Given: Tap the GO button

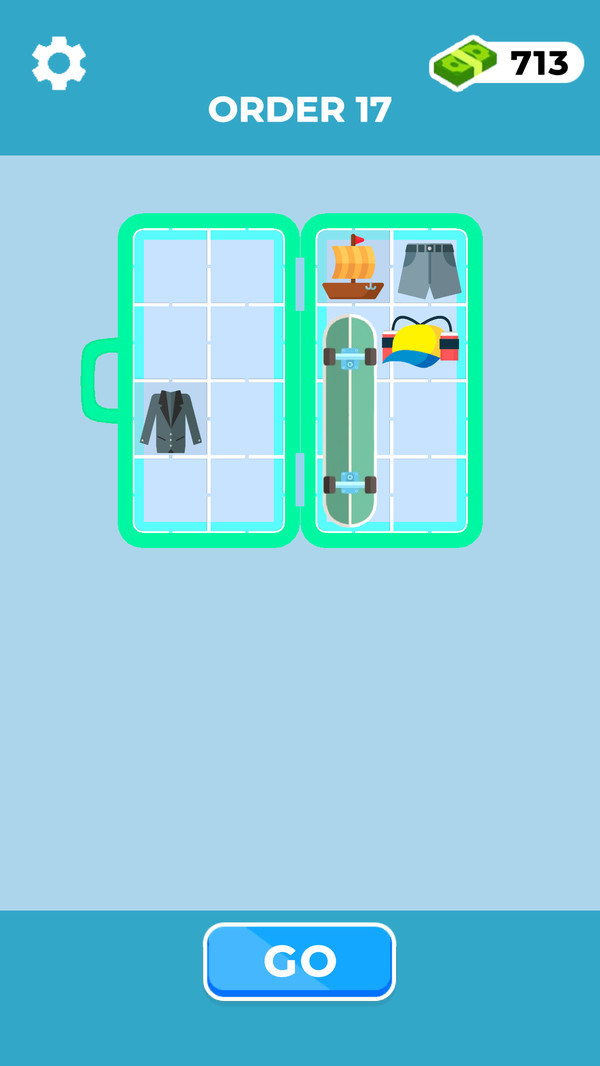Looking at the screenshot, I should [x=299, y=960].
